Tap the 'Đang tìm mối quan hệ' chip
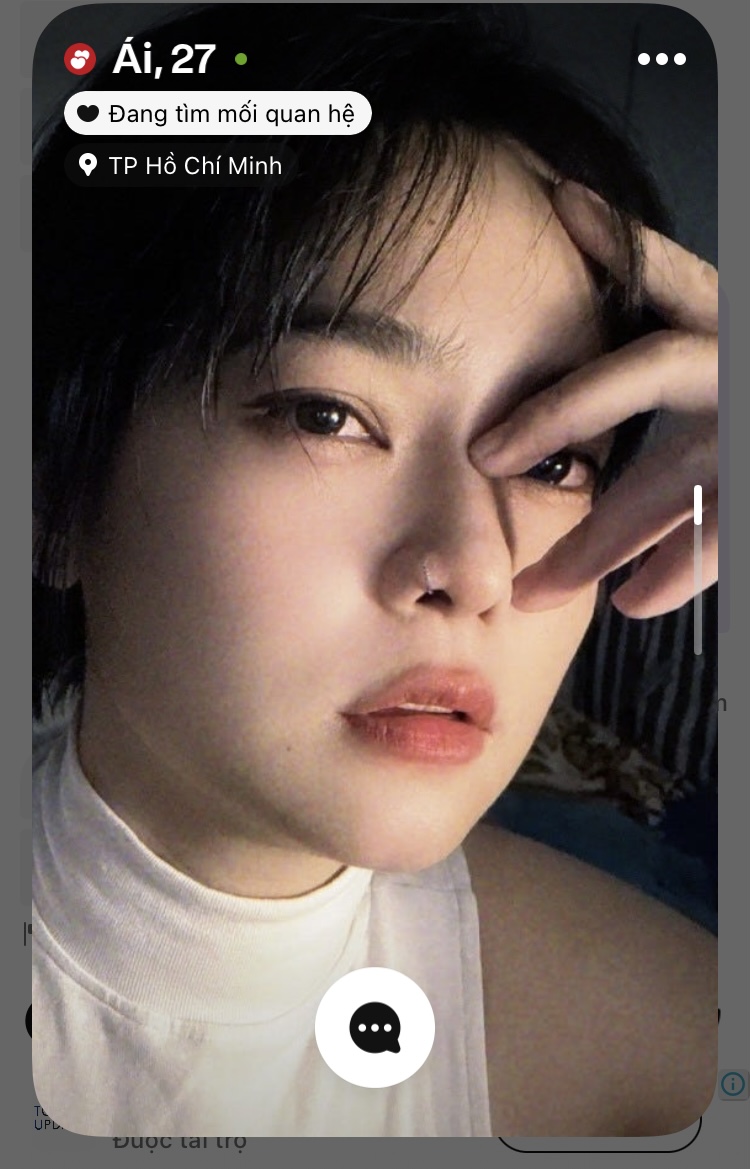Viewport: 750px width, 1169px height. pyautogui.click(x=218, y=113)
